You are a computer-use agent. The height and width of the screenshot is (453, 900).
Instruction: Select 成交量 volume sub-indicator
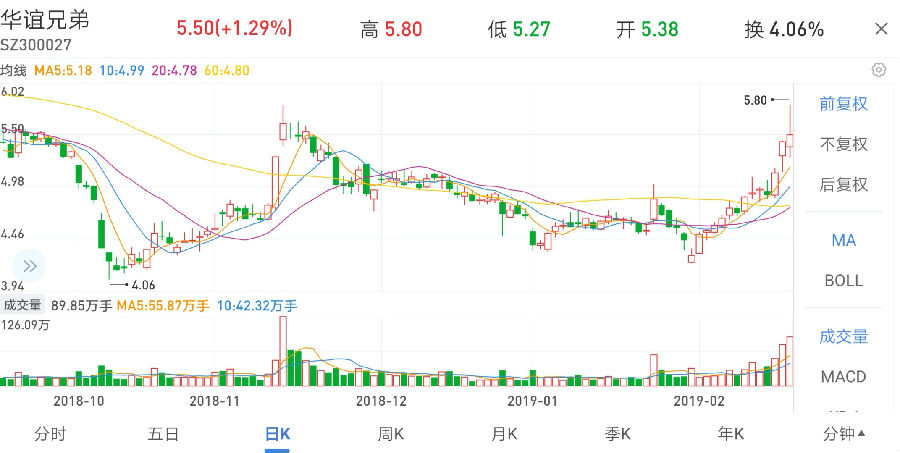coord(843,337)
